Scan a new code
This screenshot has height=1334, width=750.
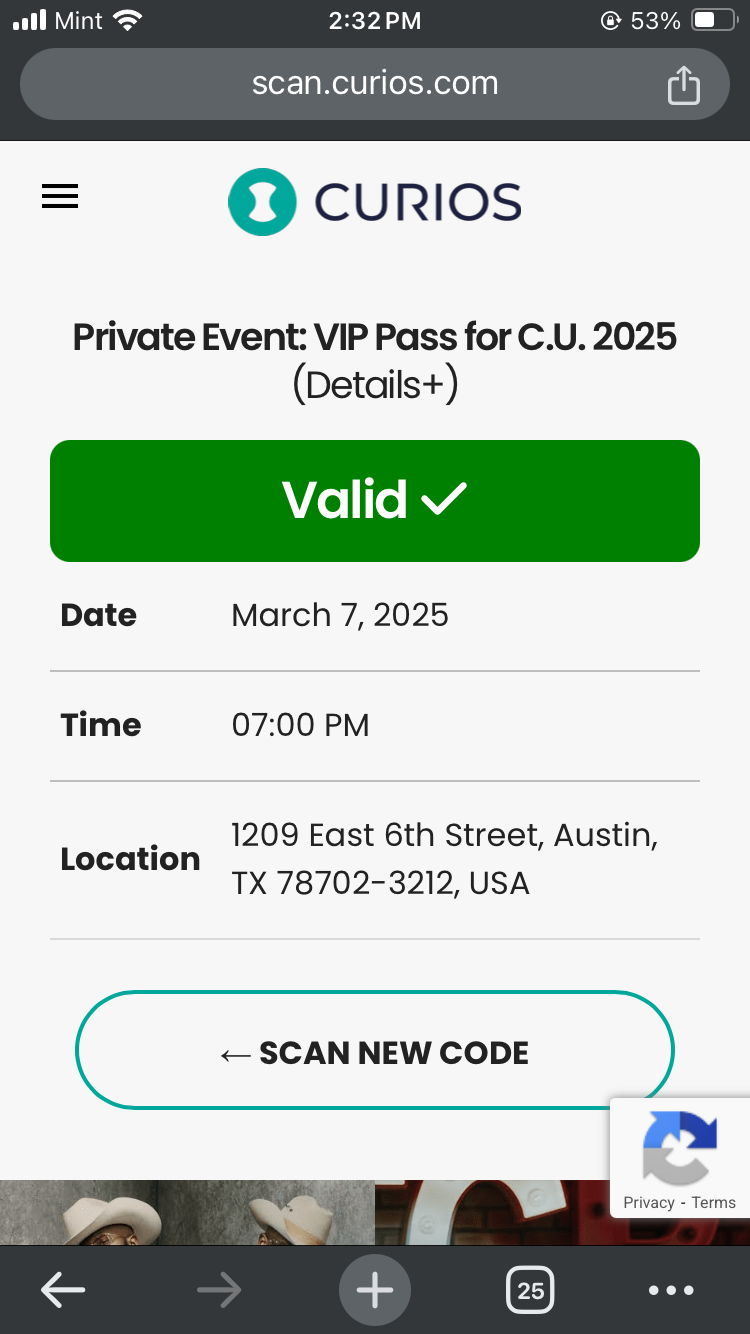(x=375, y=1051)
